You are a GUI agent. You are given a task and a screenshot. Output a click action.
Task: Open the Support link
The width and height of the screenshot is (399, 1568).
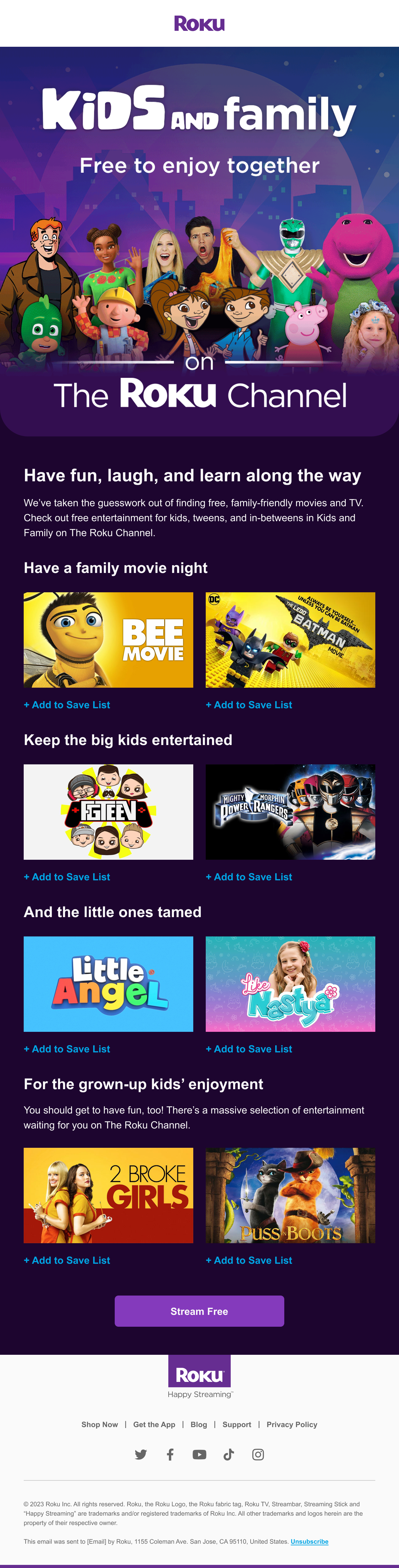(x=237, y=1424)
